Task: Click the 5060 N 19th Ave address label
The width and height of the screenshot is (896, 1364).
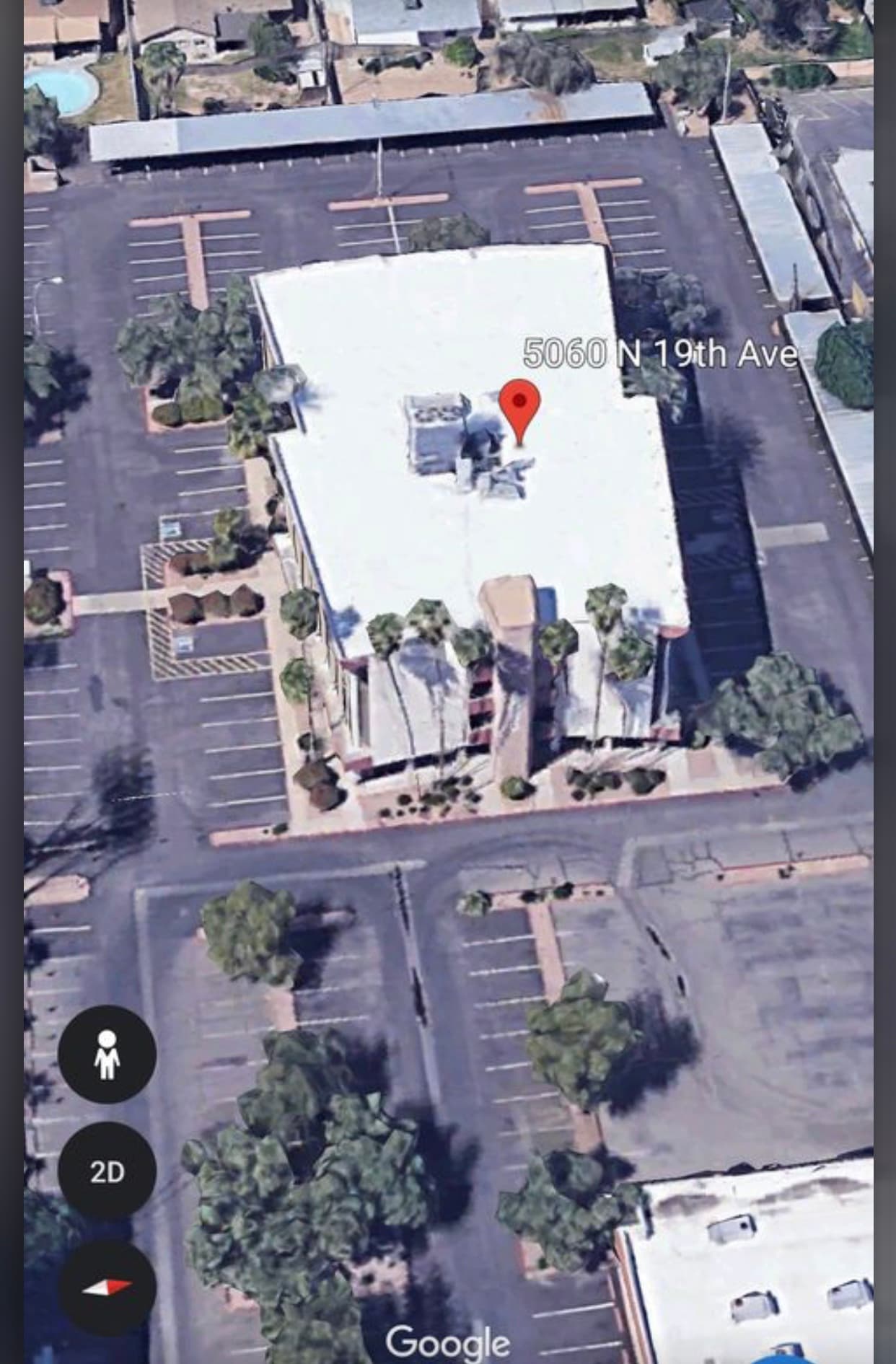Action: (660, 353)
